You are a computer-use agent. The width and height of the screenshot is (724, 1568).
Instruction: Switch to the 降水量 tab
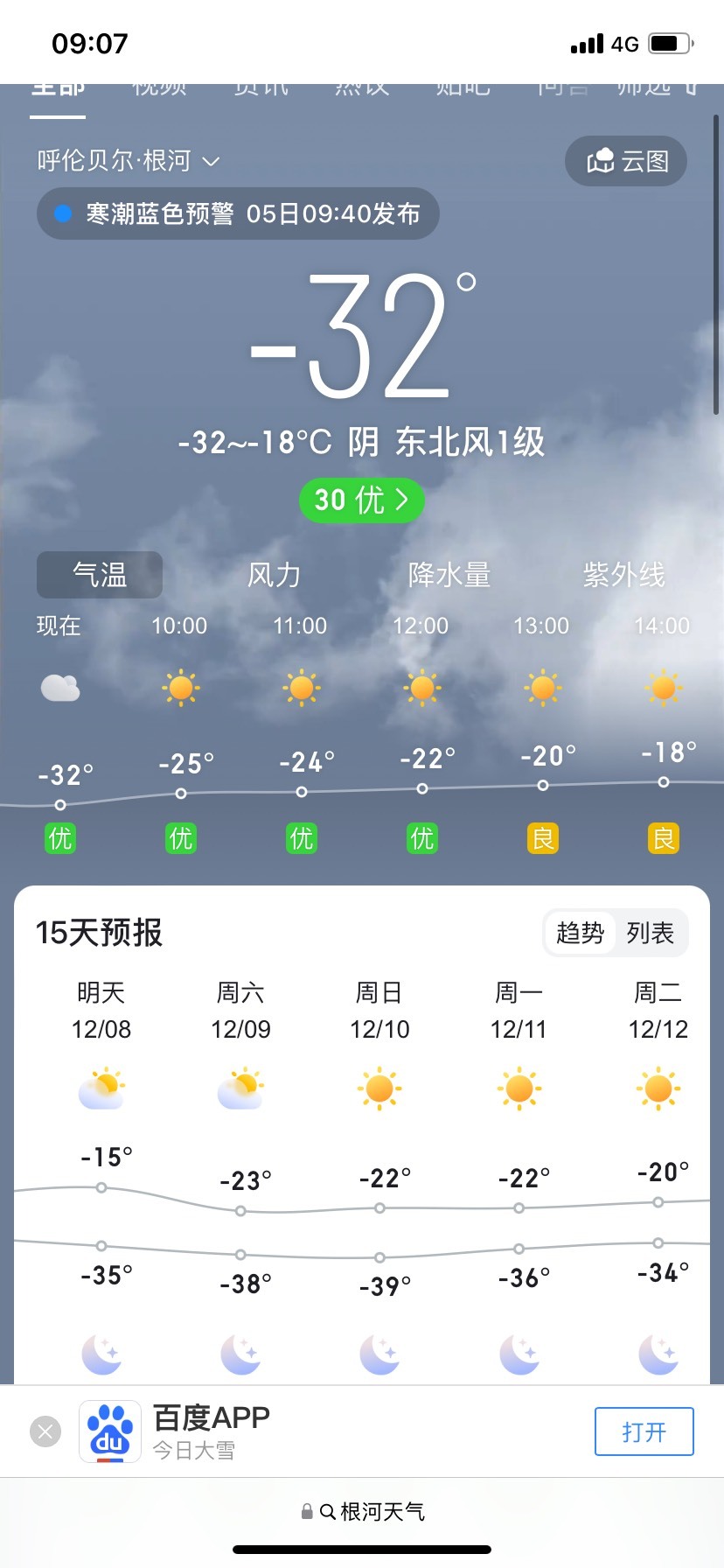(449, 575)
